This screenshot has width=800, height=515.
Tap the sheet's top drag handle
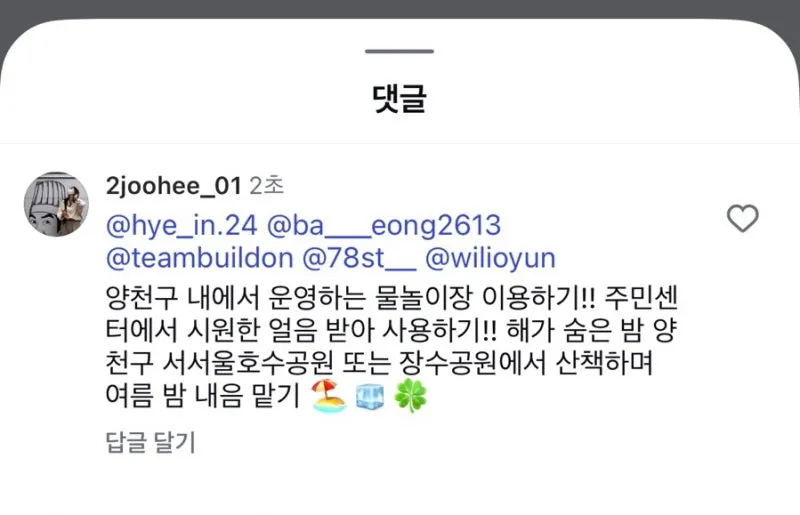pos(399,51)
